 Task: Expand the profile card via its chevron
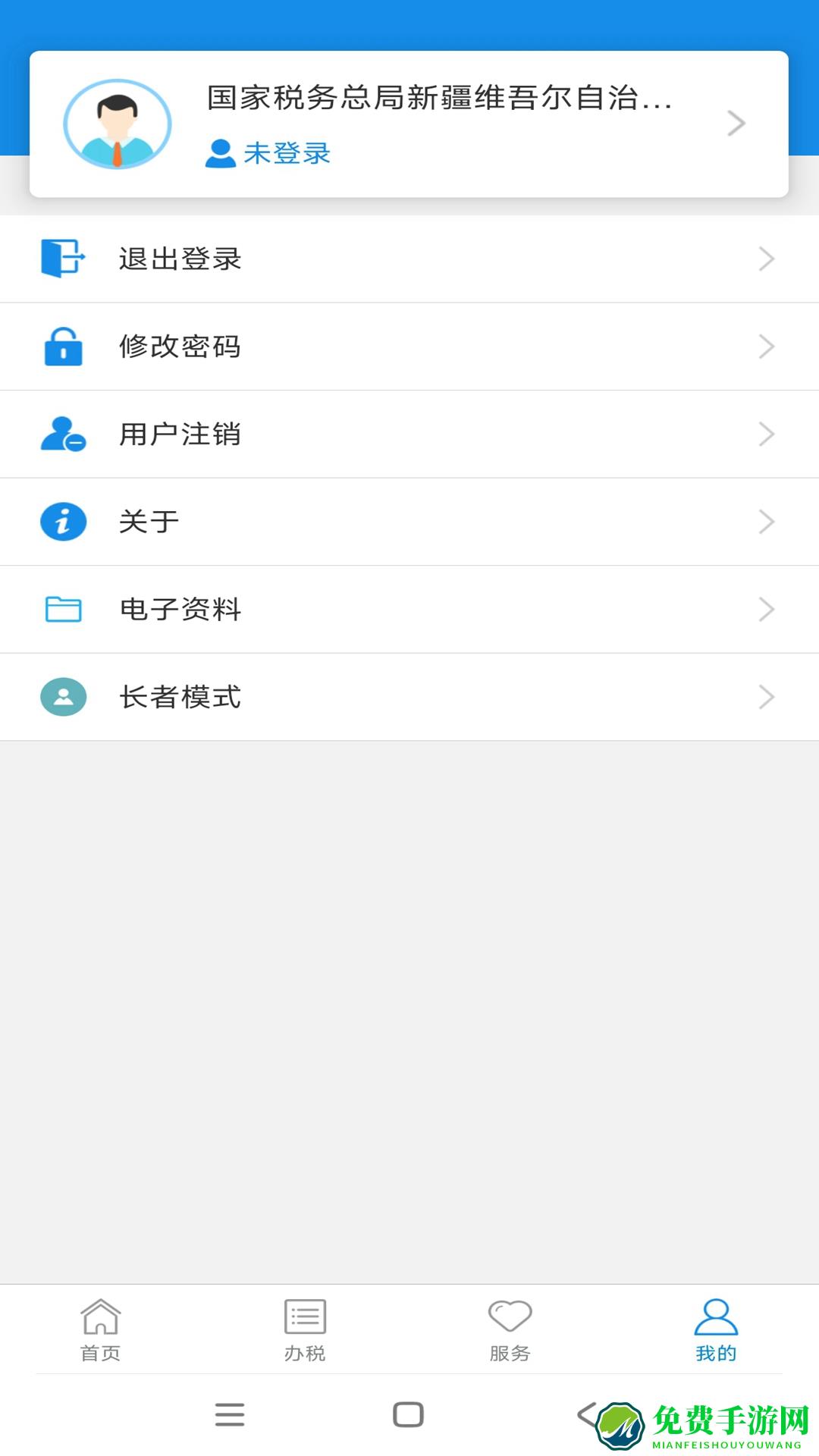(733, 121)
